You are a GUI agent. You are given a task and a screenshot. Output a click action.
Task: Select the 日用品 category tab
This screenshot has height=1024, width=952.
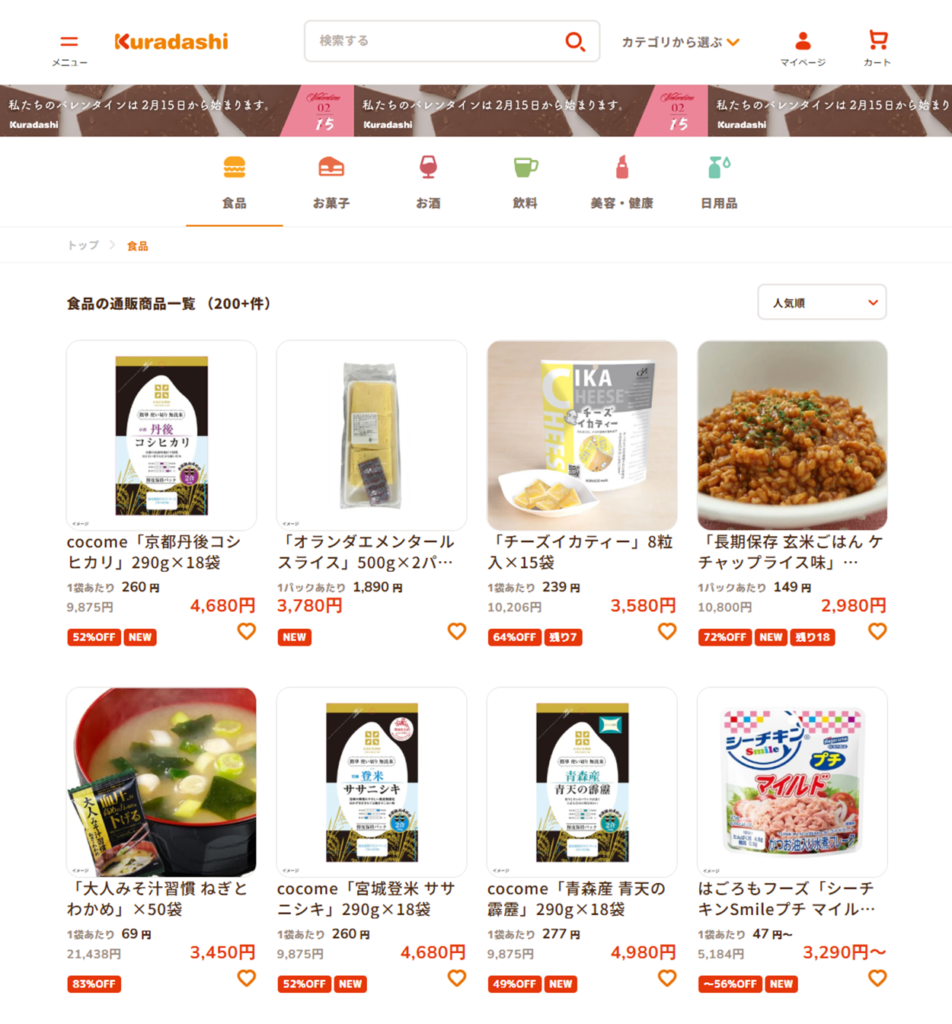tap(718, 182)
